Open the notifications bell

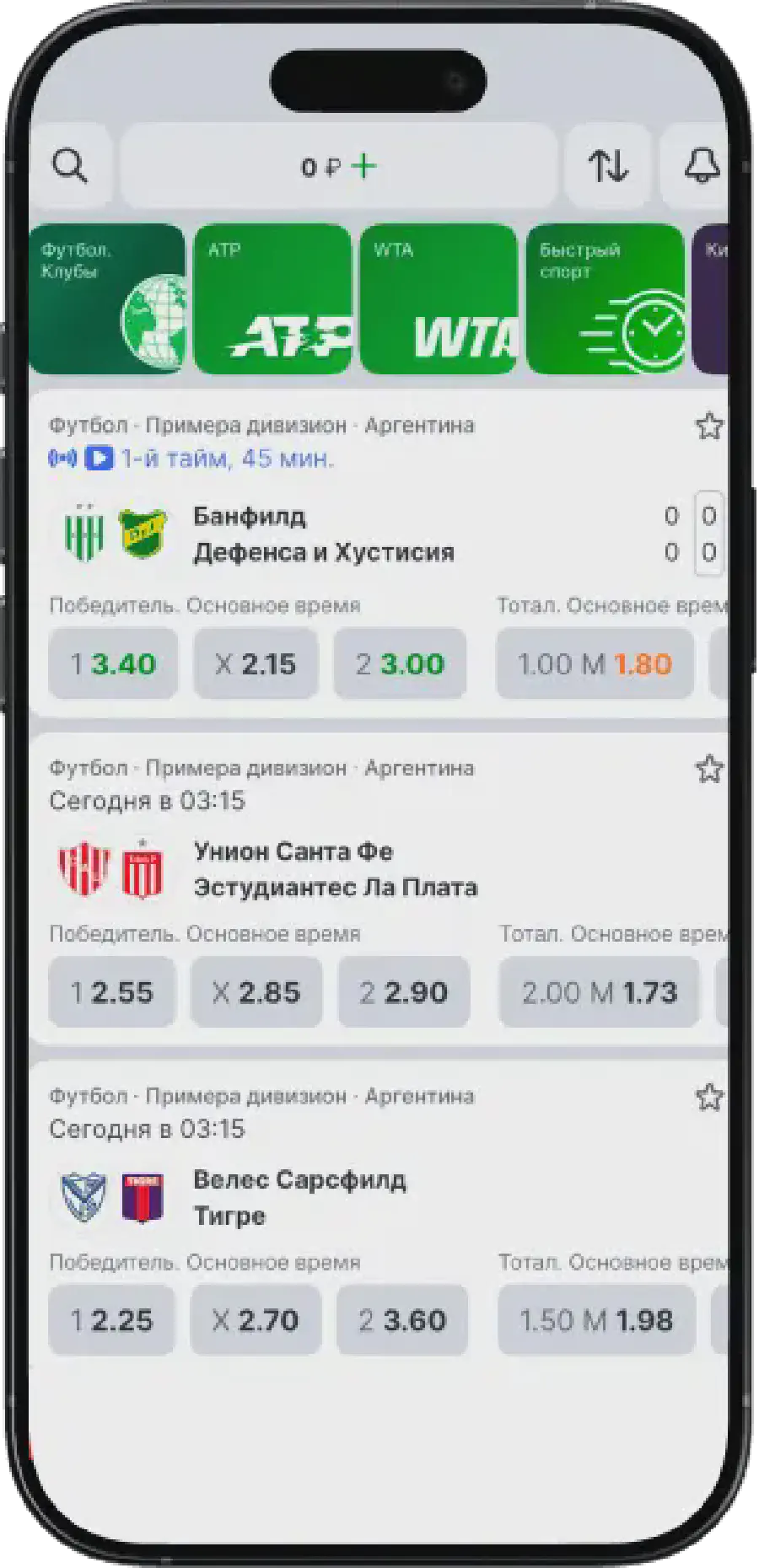700,166
